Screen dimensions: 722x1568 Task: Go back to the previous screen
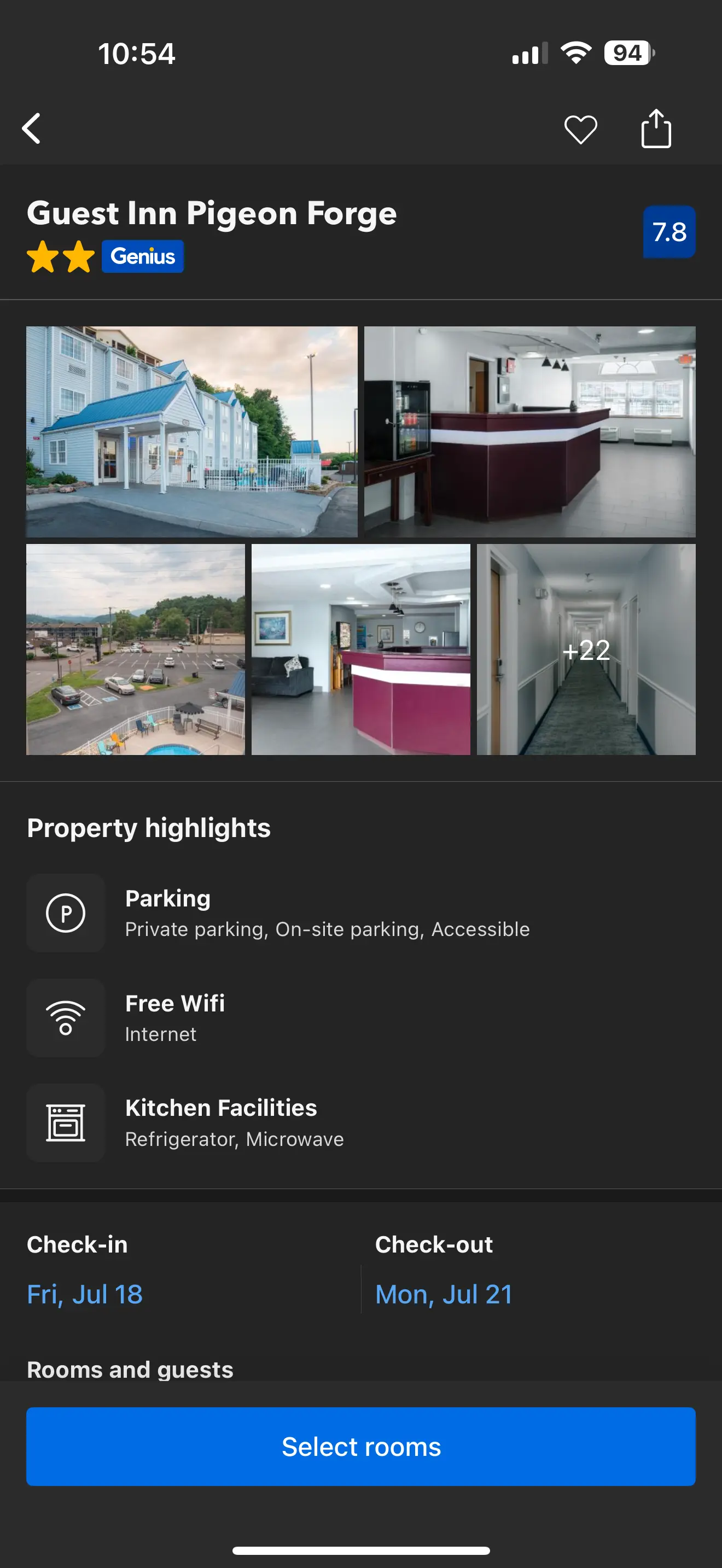click(32, 128)
